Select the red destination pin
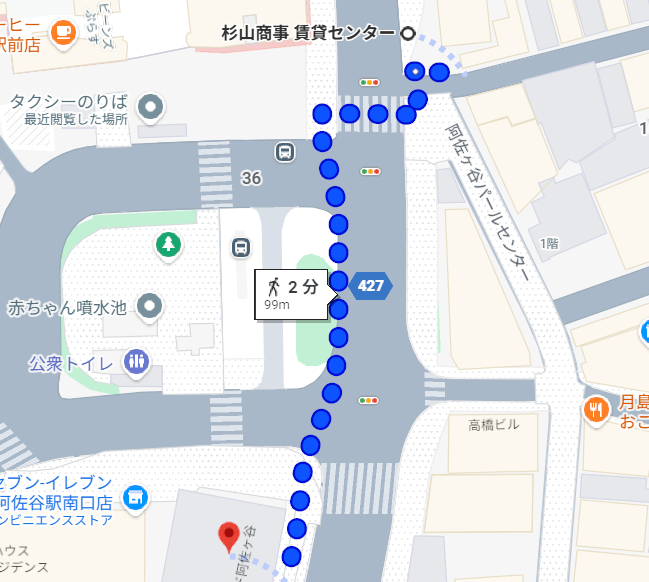Image resolution: width=649 pixels, height=582 pixels. pyautogui.click(x=229, y=537)
